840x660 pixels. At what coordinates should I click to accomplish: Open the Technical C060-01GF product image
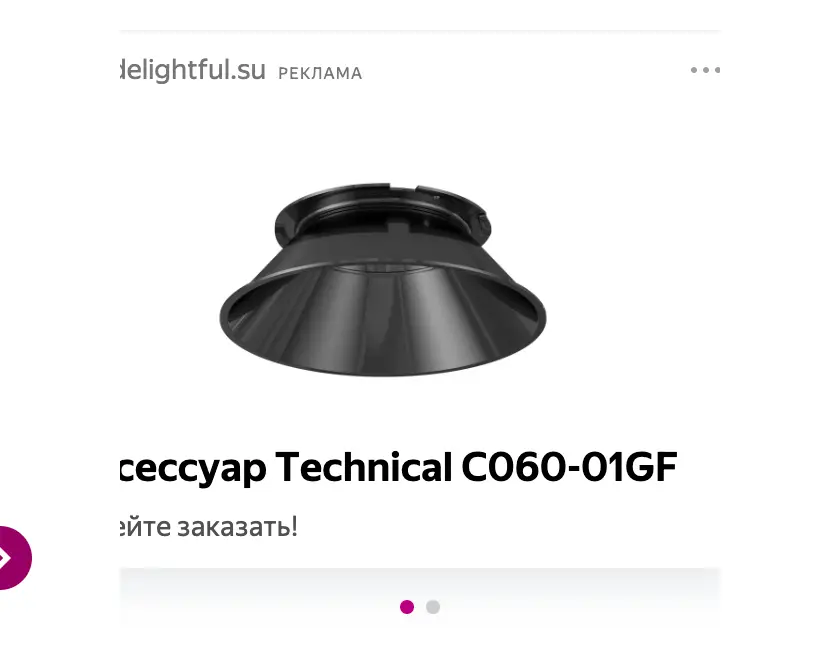point(382,279)
